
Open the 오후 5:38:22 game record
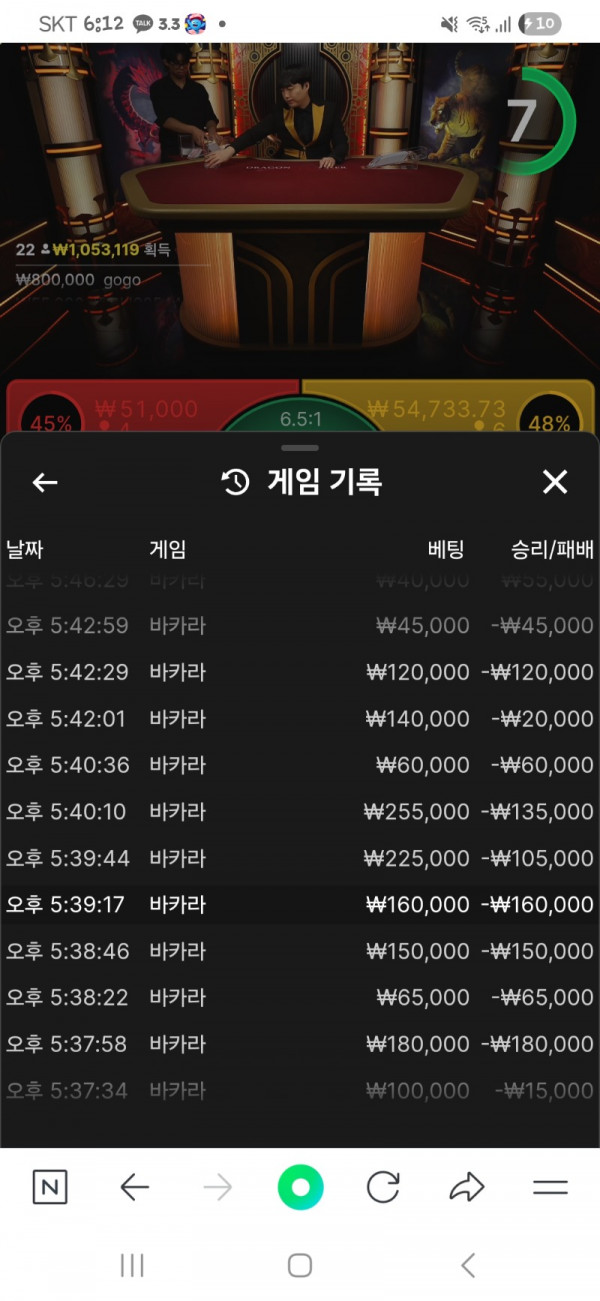tap(300, 997)
